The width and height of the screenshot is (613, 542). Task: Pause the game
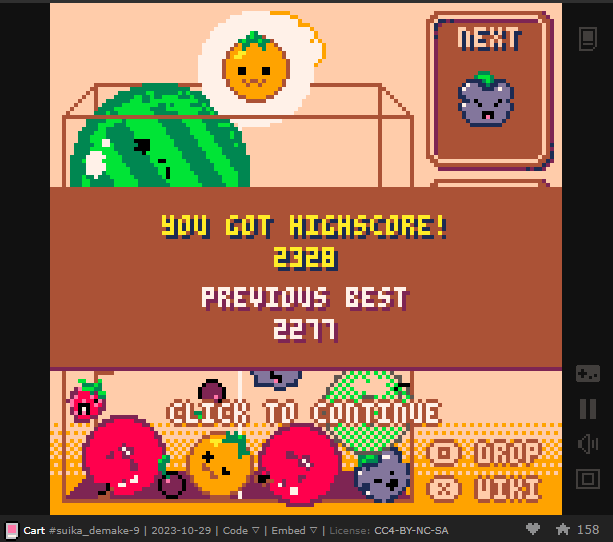pyautogui.click(x=587, y=408)
